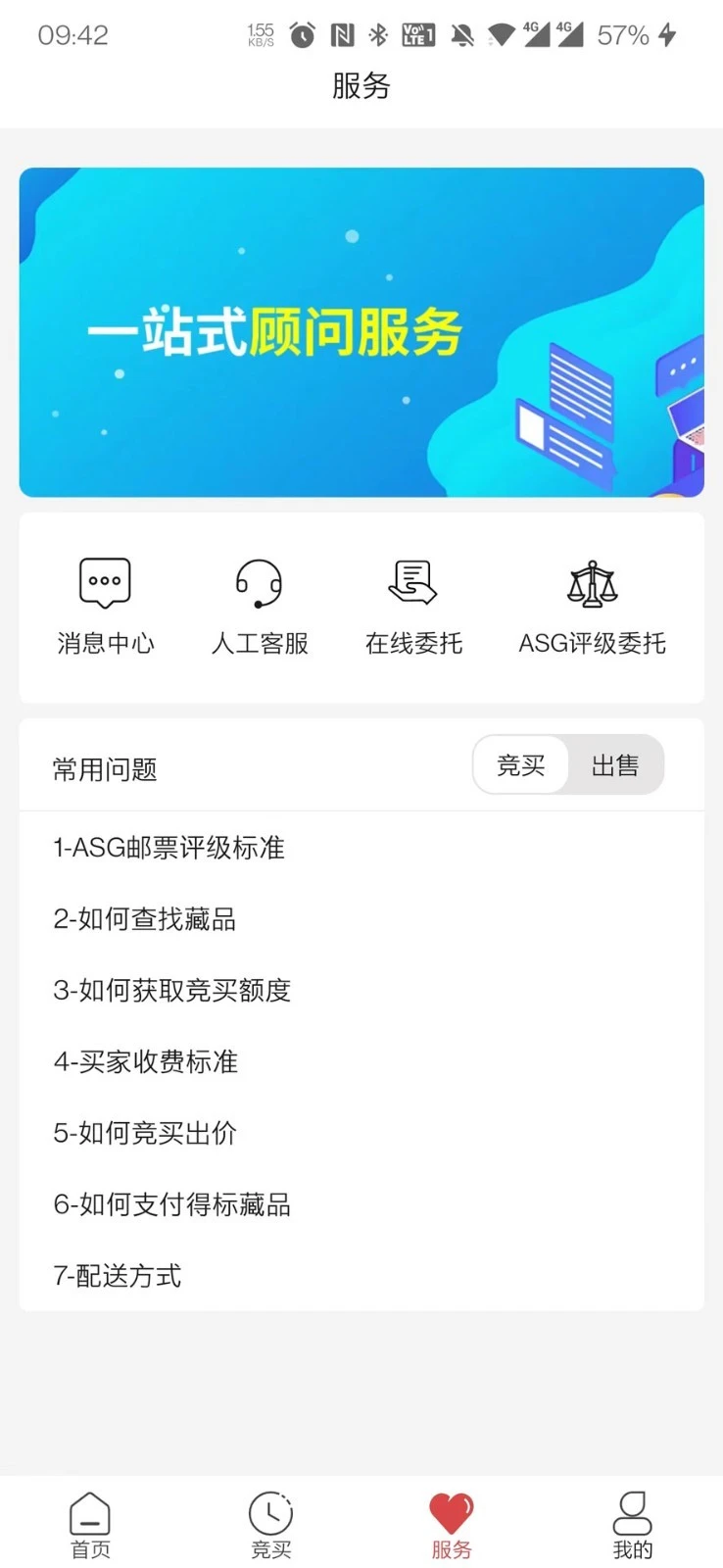The width and height of the screenshot is (723, 1568).
Task: Open the ASG评级委托 grading scales icon
Action: click(x=592, y=603)
